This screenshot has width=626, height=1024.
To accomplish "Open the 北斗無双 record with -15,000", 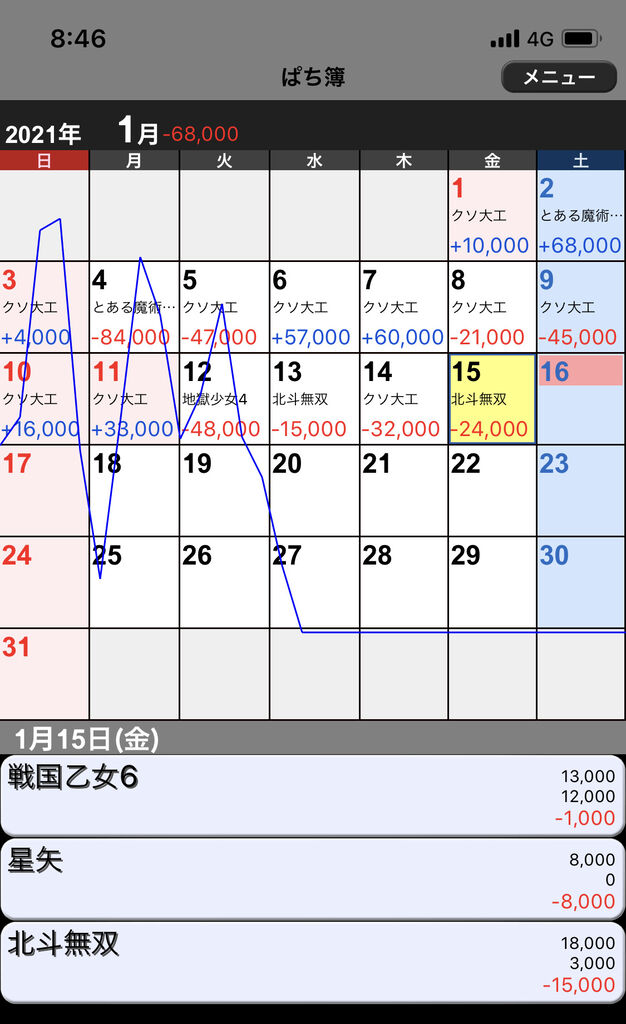I will point(312,962).
